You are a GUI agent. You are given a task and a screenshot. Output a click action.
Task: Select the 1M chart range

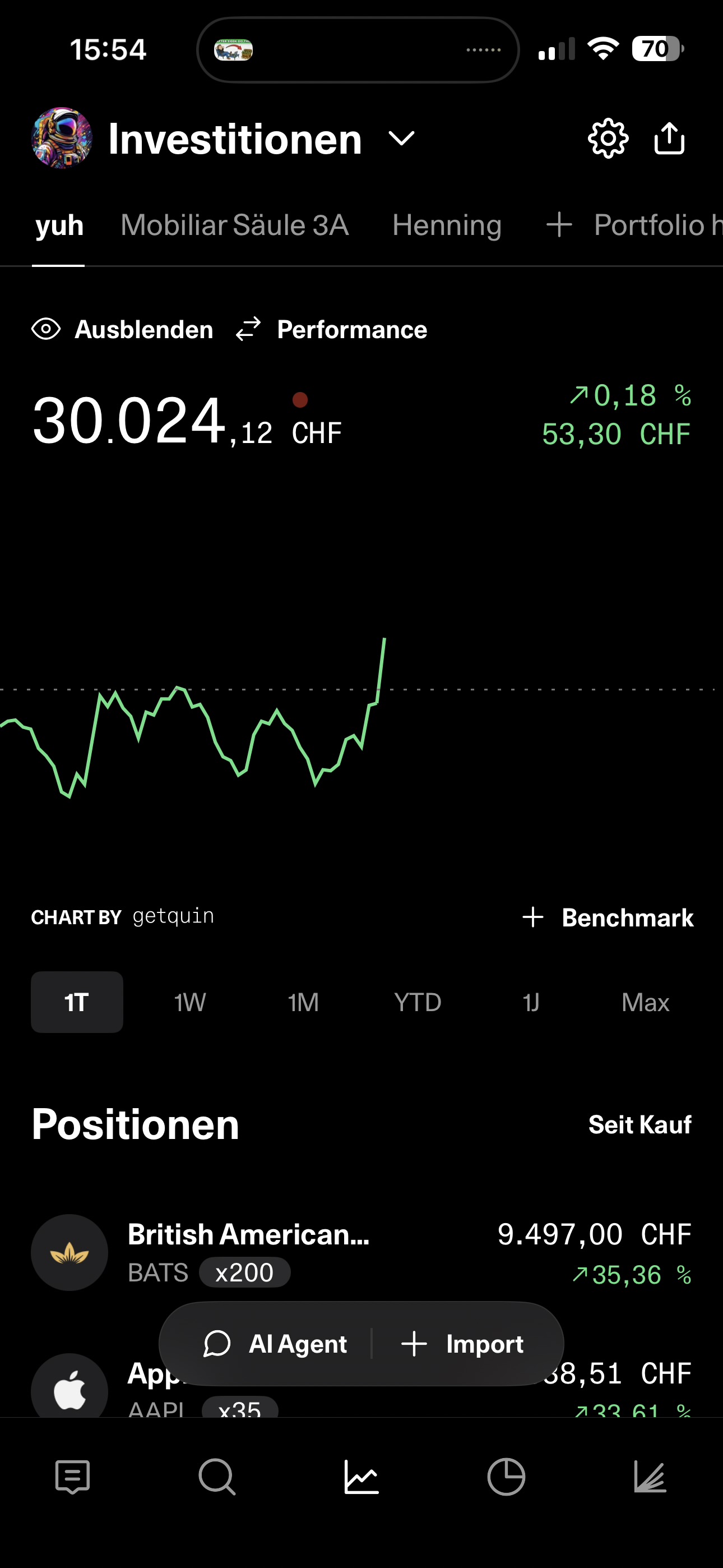[x=303, y=1002]
